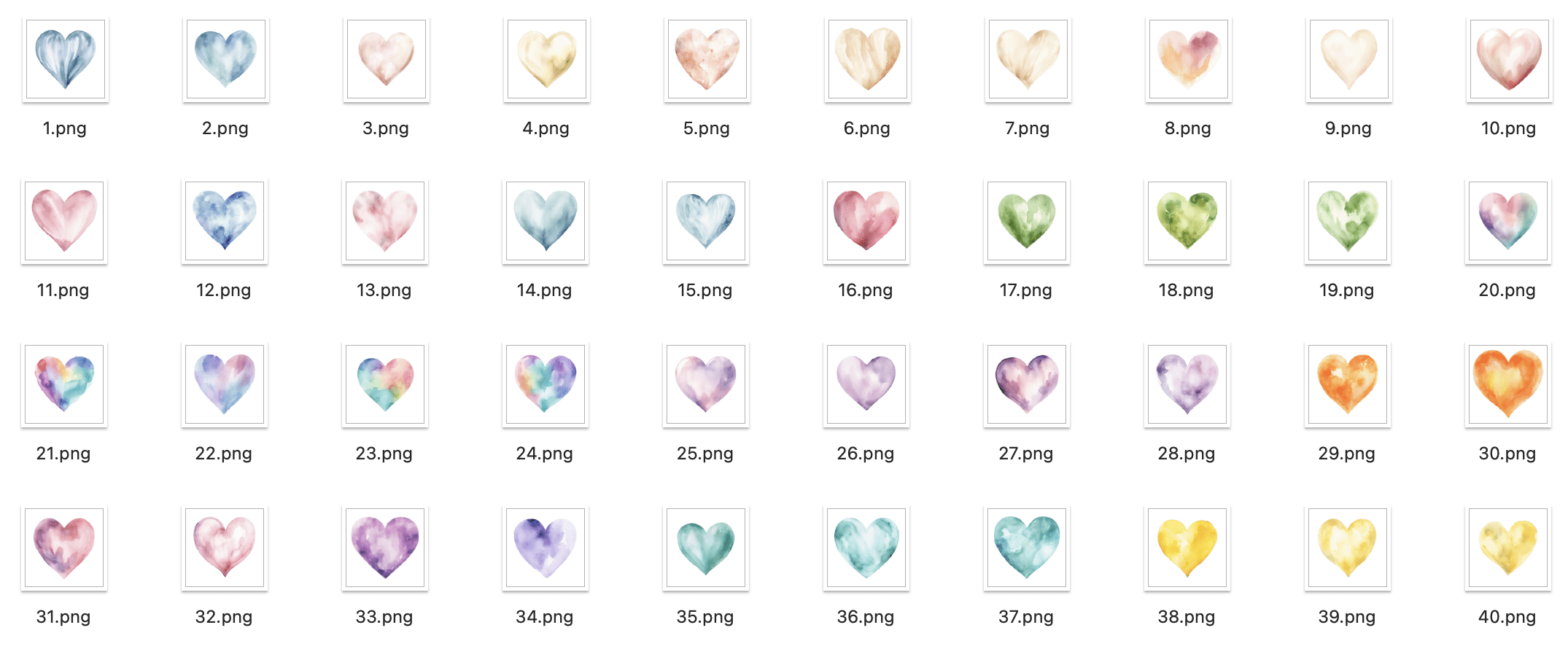Open the file 31.png
This screenshot has height=668, width=1568.
point(64,548)
